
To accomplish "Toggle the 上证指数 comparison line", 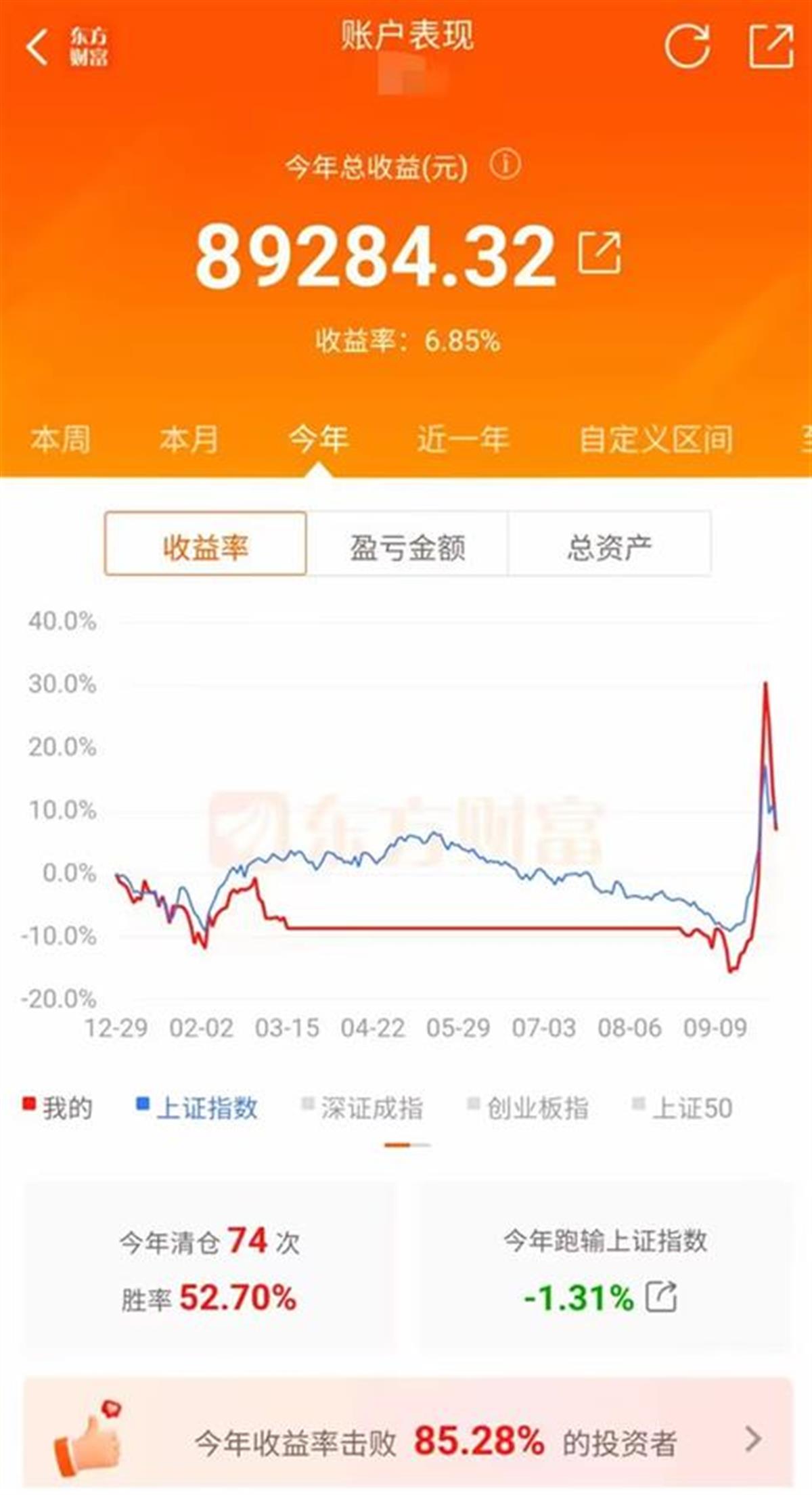I will click(x=198, y=1108).
